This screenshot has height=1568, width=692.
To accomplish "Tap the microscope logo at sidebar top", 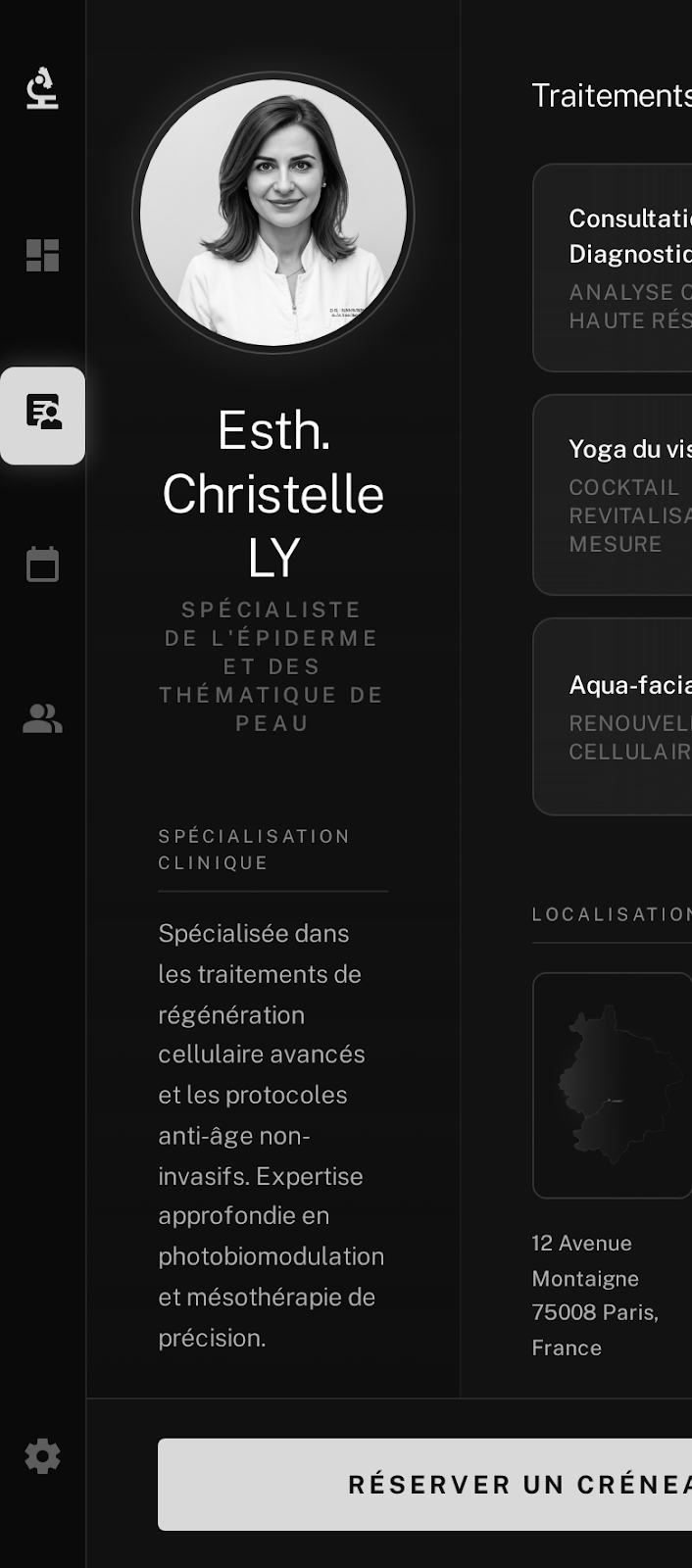I will (x=42, y=88).
